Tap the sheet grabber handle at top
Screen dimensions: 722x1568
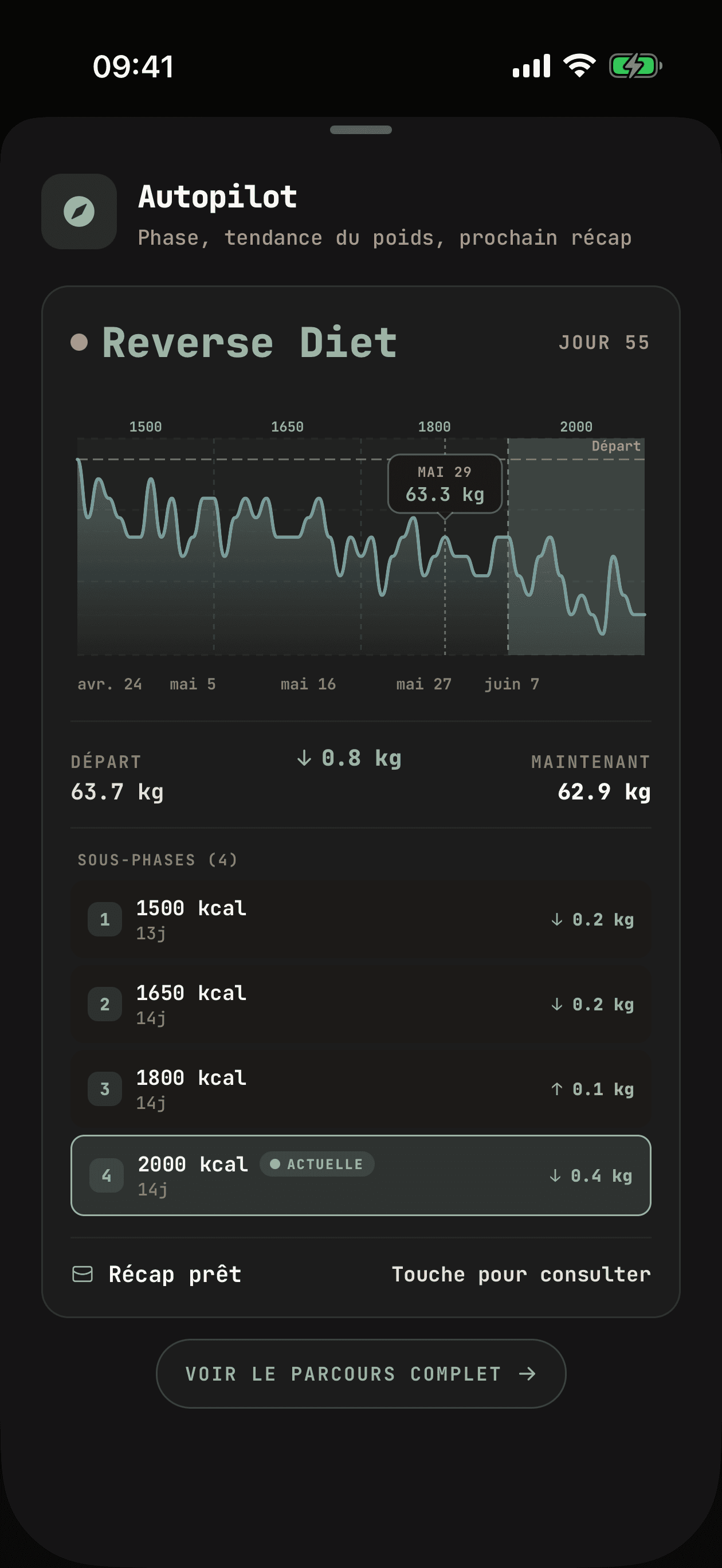[x=361, y=130]
